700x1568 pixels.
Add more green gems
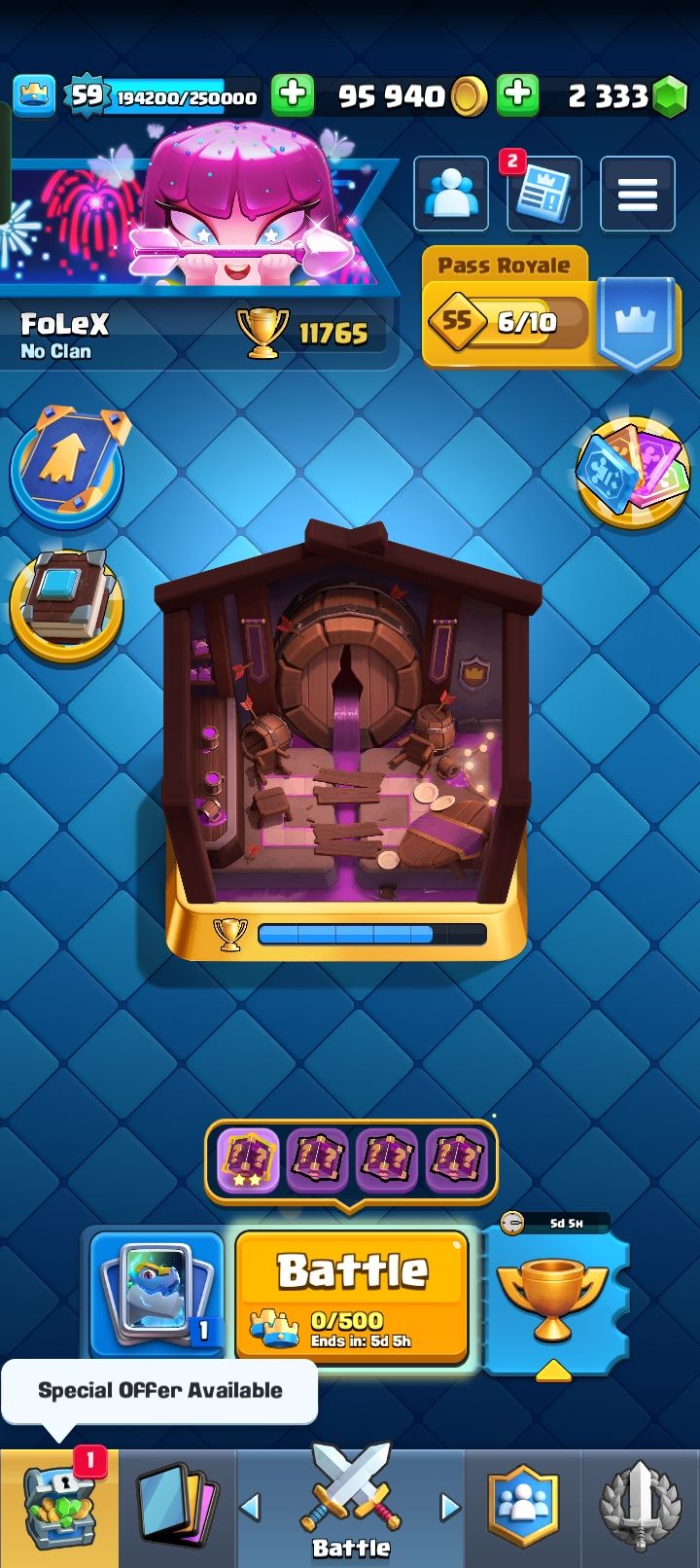pyautogui.click(x=518, y=95)
